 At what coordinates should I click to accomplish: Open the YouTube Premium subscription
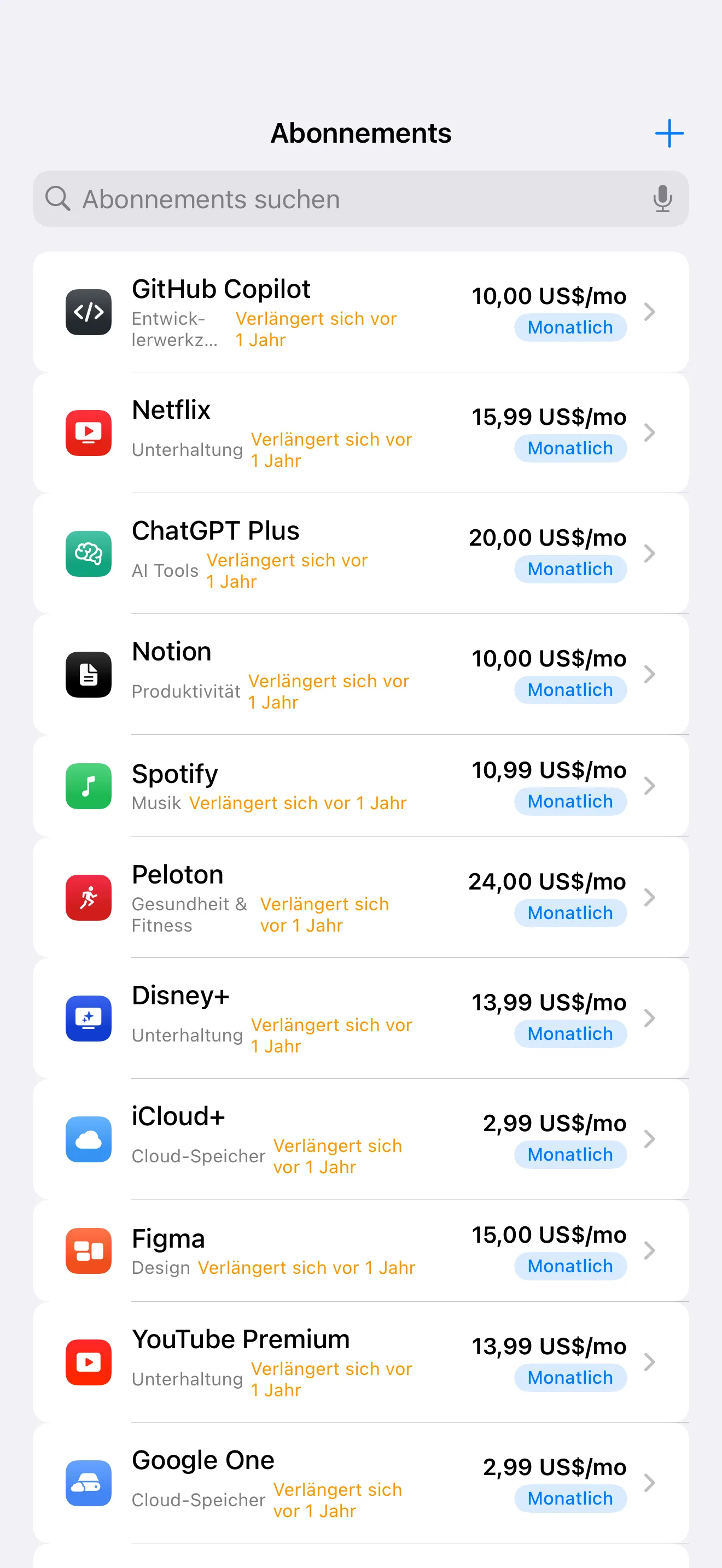(x=360, y=1362)
